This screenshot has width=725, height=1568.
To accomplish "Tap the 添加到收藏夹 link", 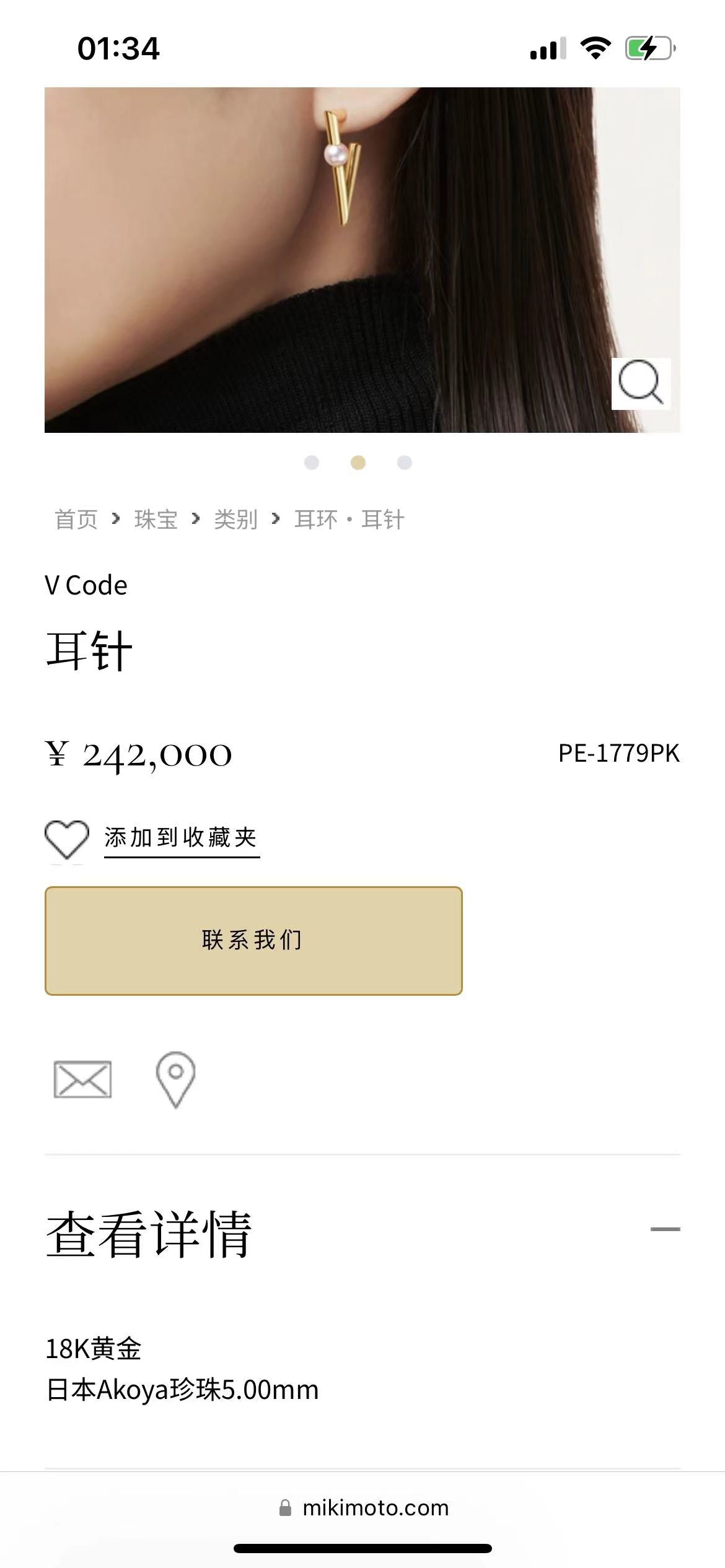I will (181, 838).
